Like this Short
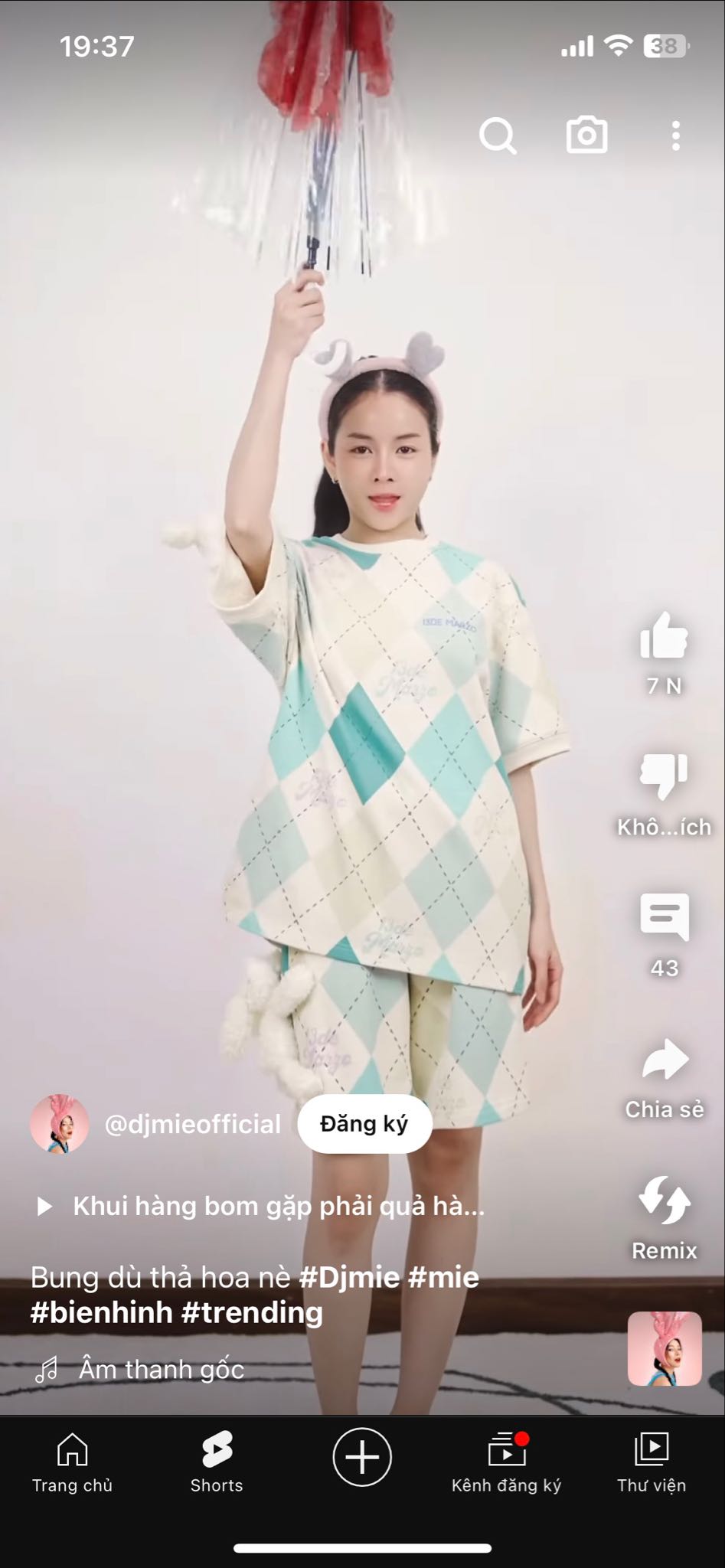Screen dimensions: 725x1568 click(x=664, y=637)
